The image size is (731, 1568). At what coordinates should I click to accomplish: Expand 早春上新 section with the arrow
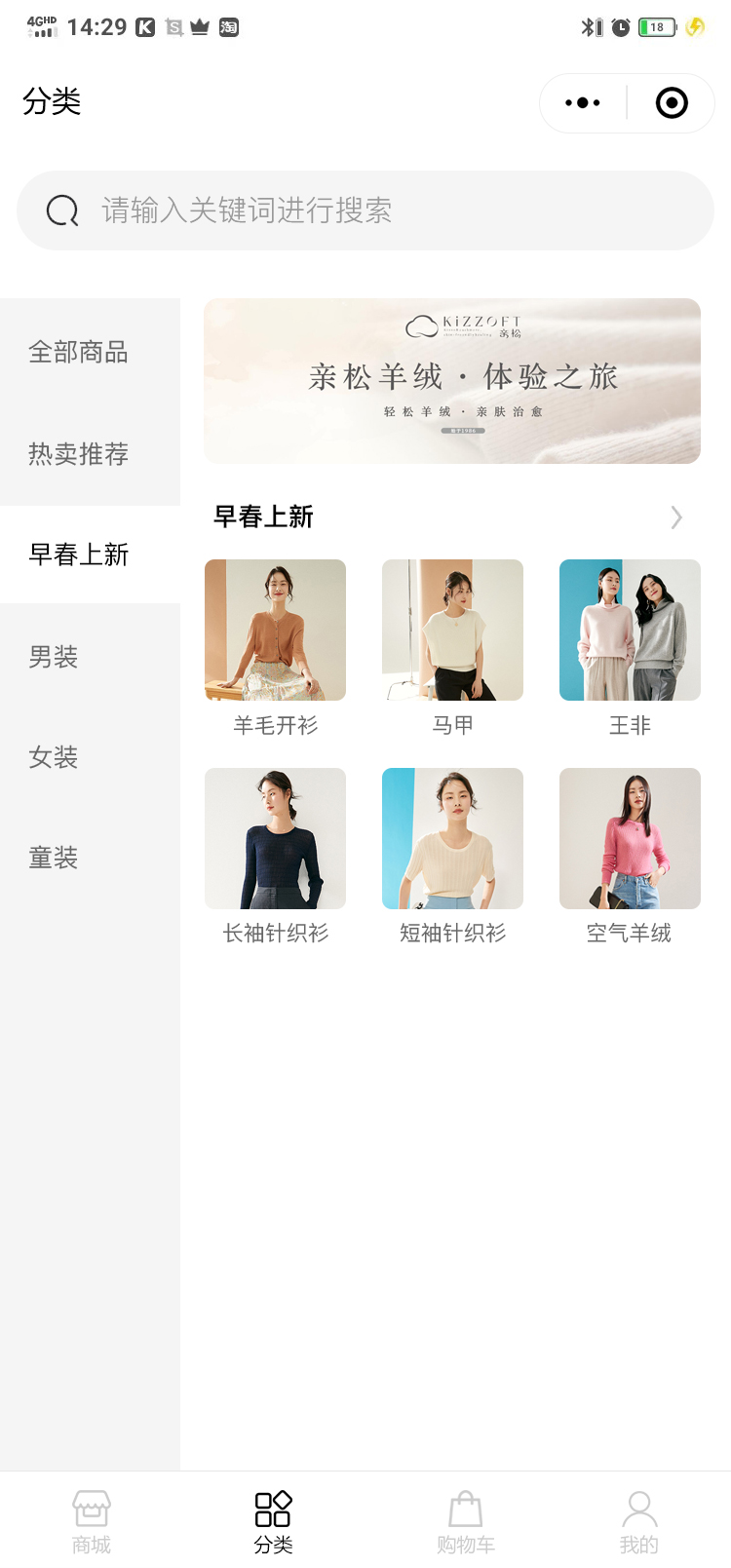coord(676,517)
